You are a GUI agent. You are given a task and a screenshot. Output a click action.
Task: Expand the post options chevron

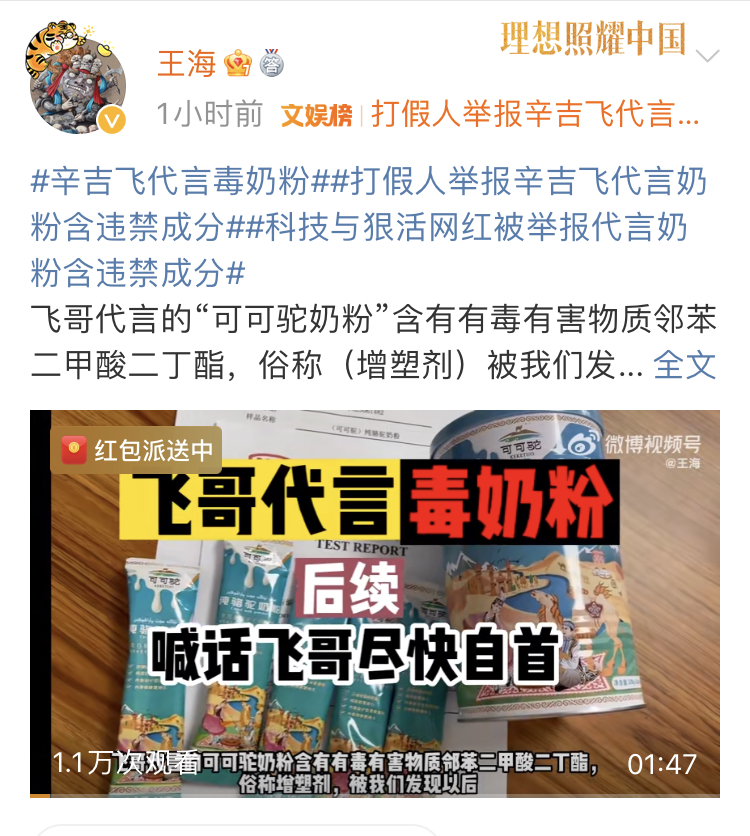pos(708,57)
